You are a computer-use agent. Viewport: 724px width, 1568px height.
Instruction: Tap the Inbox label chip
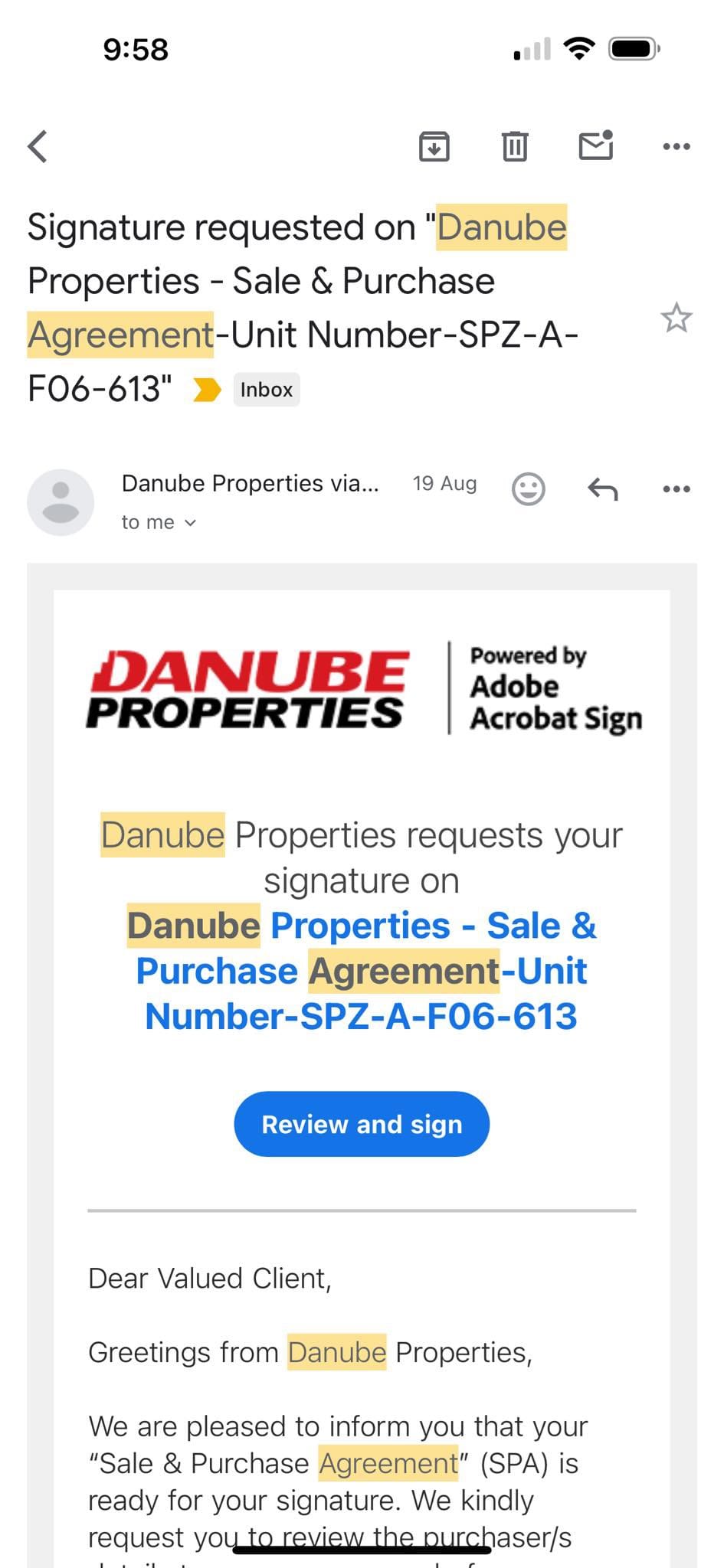point(267,390)
